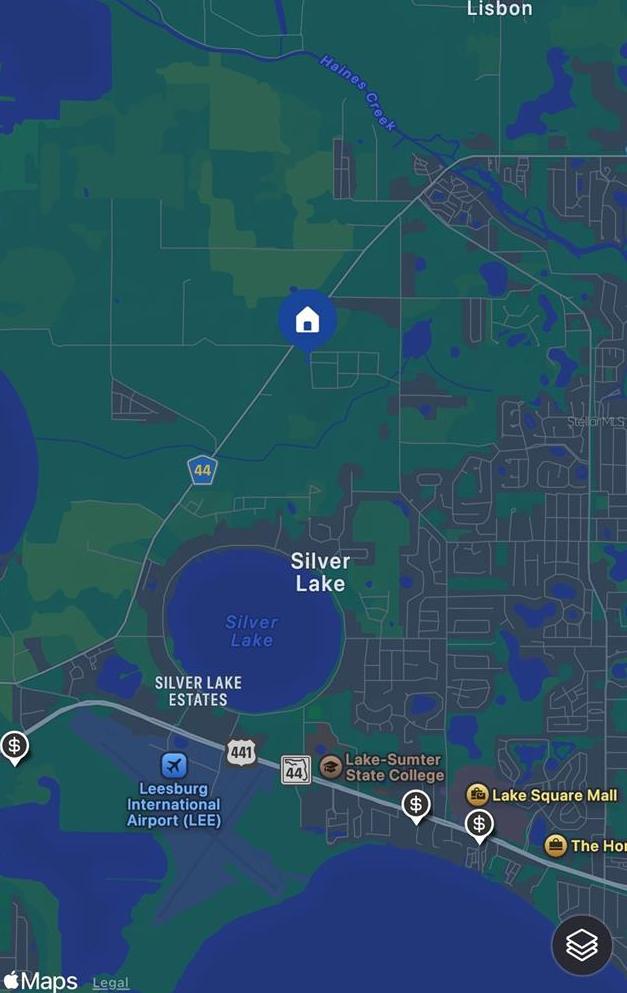Select Lake-Sumter State College marker
627x993 pixels.
click(x=331, y=768)
